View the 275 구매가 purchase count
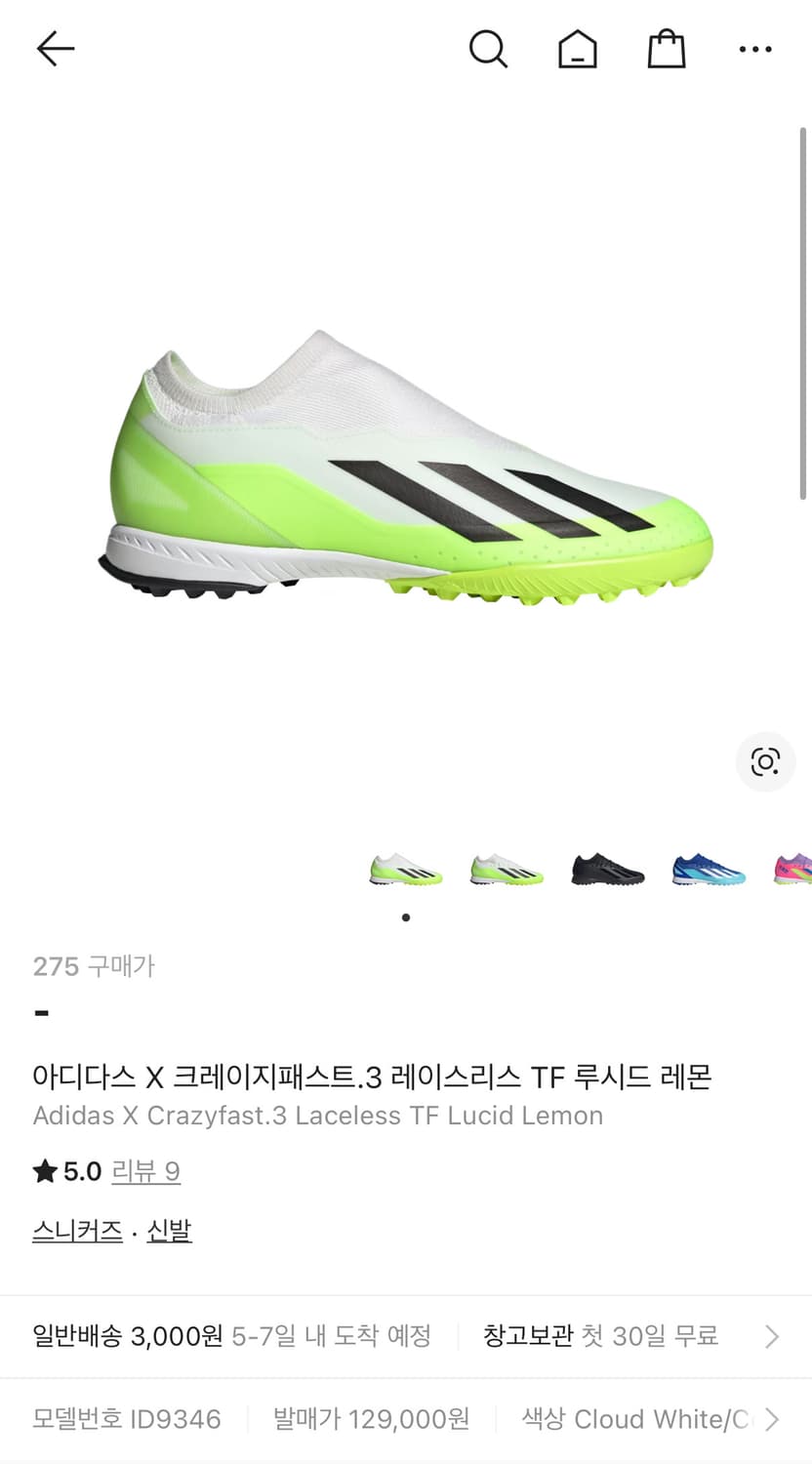Image resolution: width=812 pixels, height=1464 pixels. (93, 966)
